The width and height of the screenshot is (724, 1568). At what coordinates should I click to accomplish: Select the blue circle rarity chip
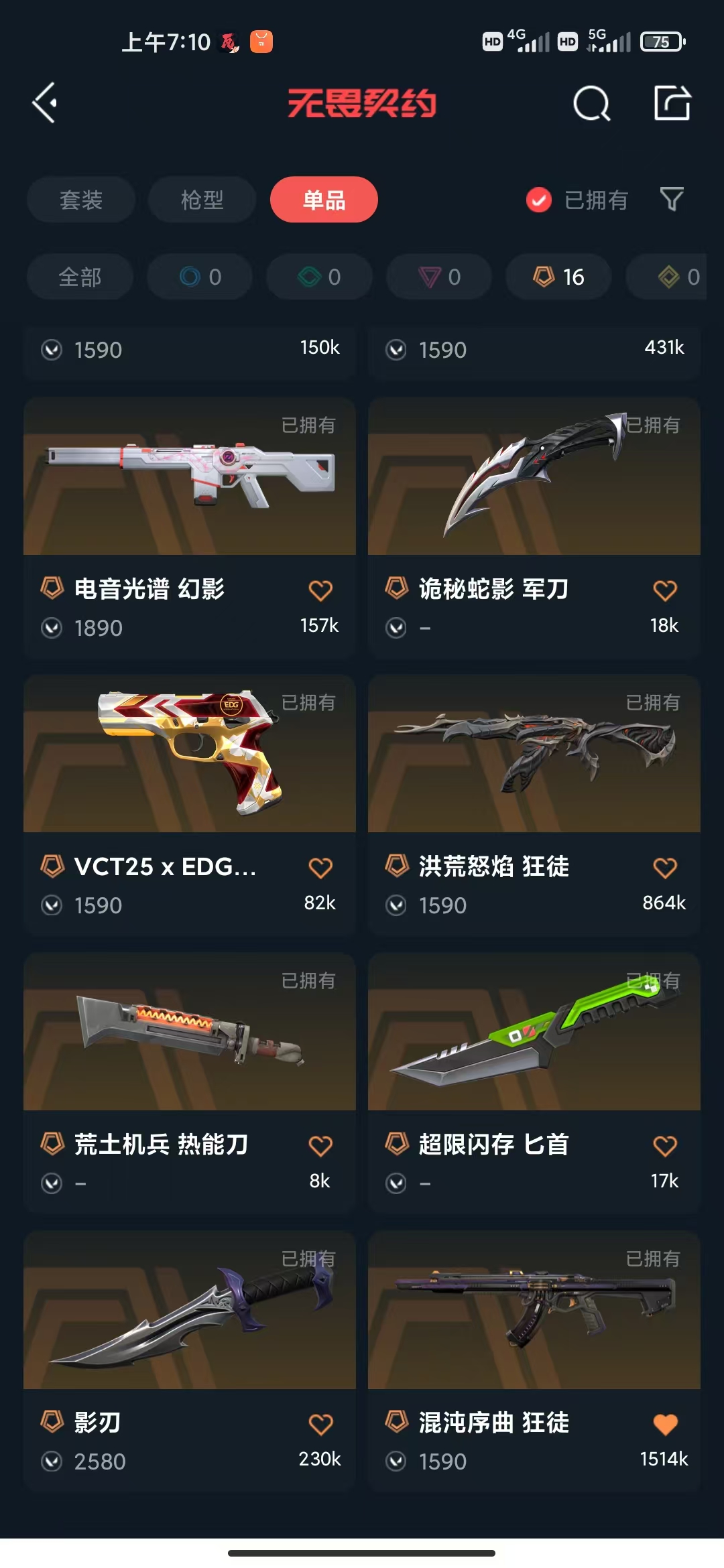(200, 277)
